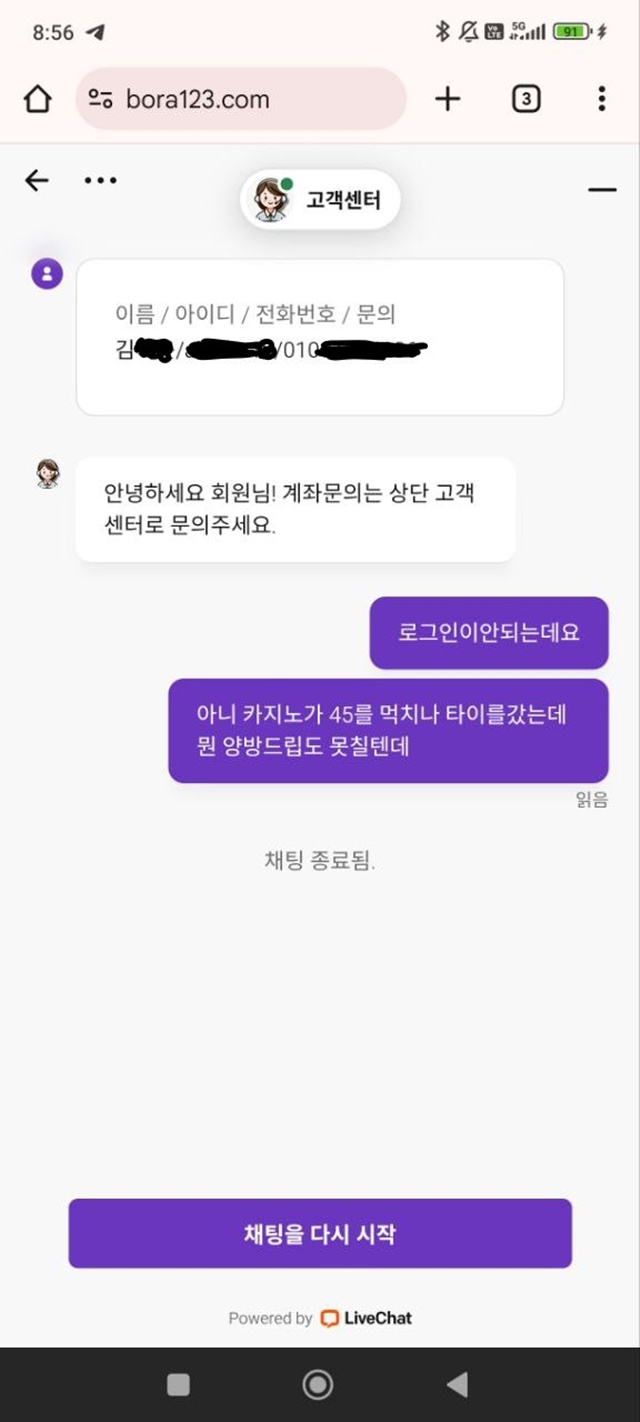Tap the 채팅을 다시 시작 button
Screen dimensions: 640x1422
pos(320,1233)
